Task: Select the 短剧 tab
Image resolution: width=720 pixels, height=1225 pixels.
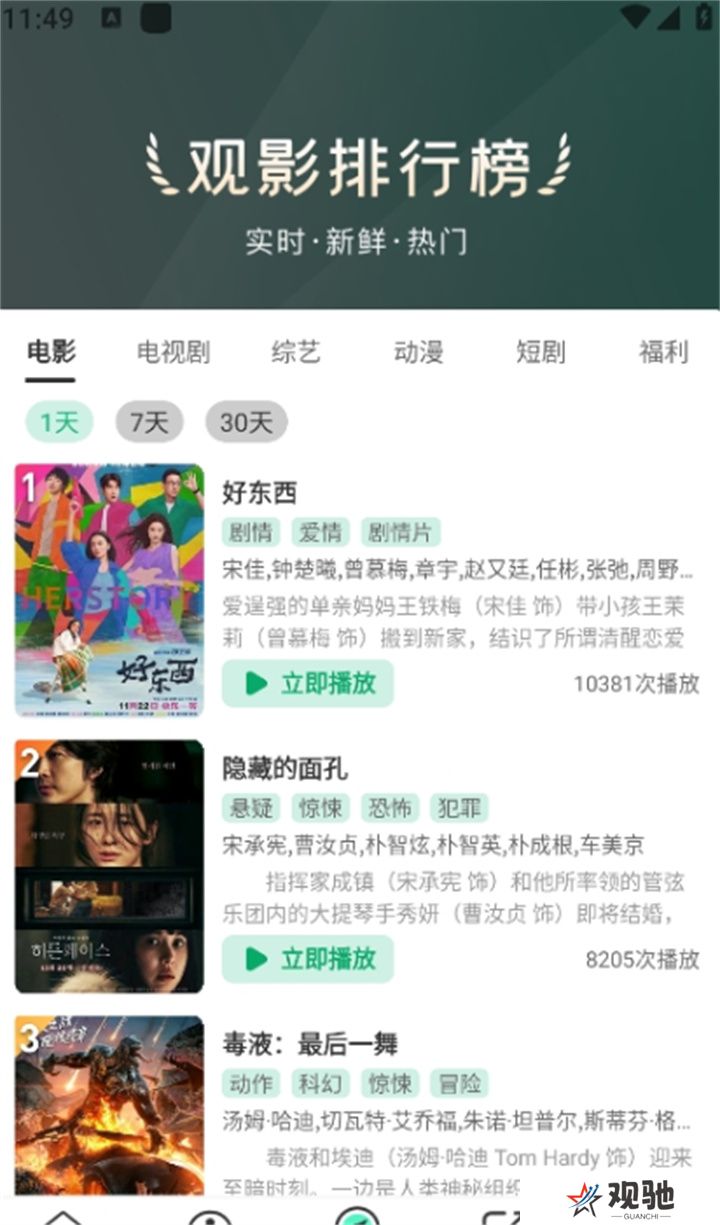Action: point(541,352)
